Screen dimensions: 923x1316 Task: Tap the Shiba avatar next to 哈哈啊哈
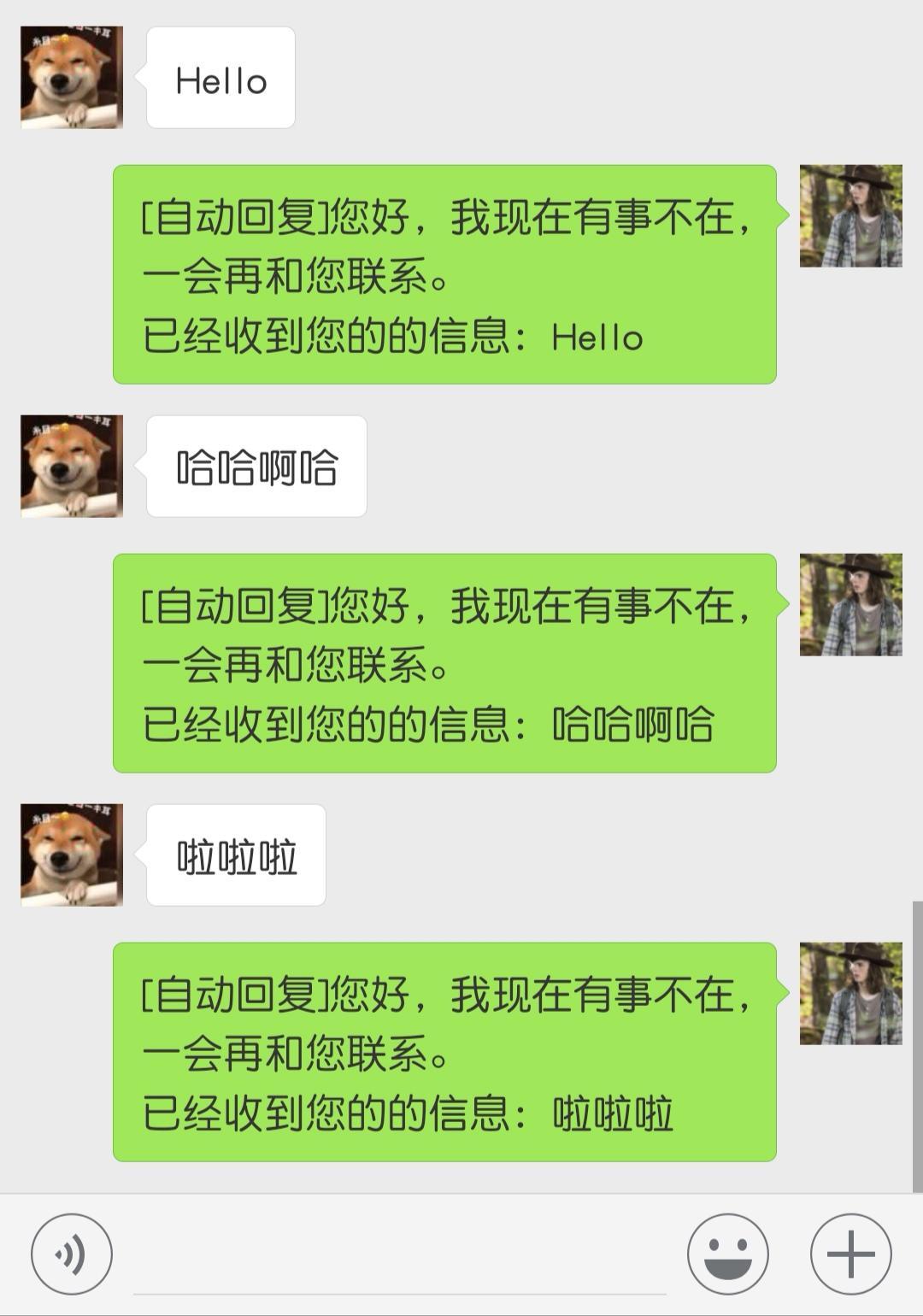[x=72, y=467]
